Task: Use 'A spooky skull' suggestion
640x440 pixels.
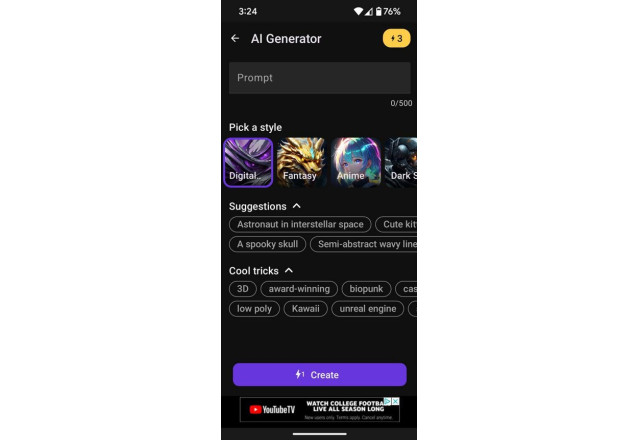Action: click(x=267, y=244)
